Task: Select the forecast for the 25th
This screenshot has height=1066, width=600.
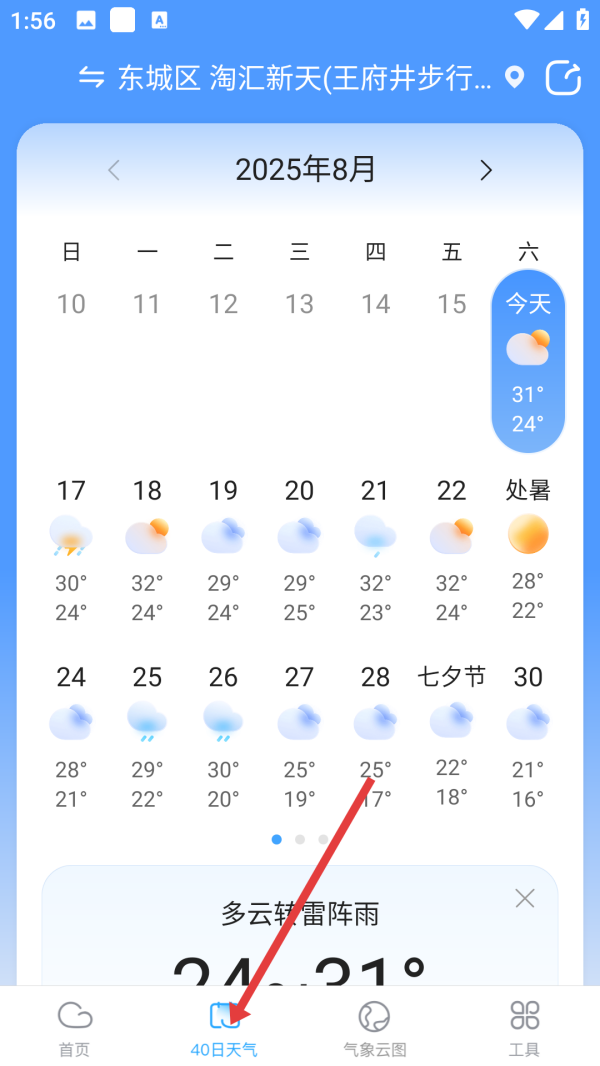Action: tap(147, 736)
